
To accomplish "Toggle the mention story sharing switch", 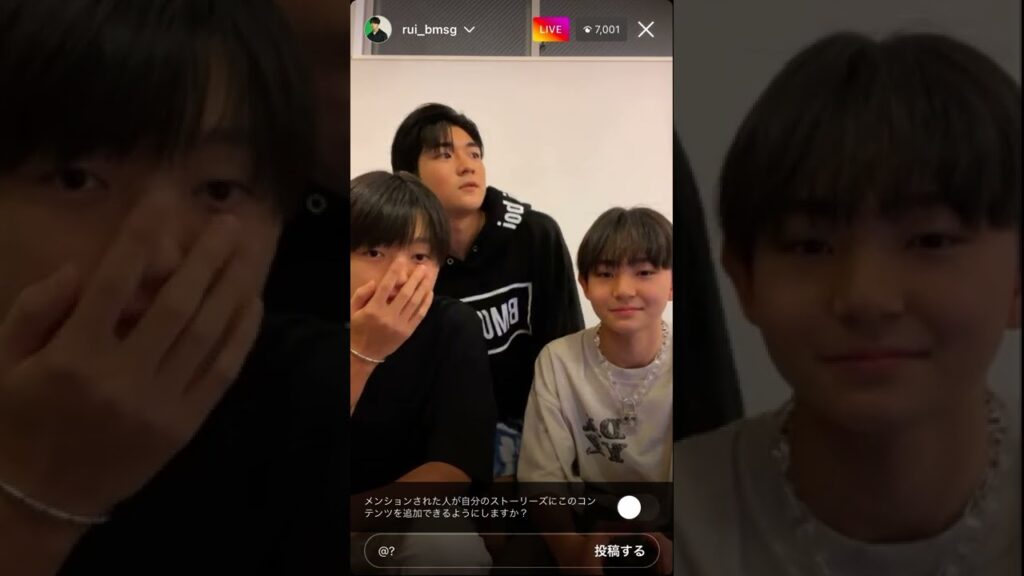I will (636, 507).
